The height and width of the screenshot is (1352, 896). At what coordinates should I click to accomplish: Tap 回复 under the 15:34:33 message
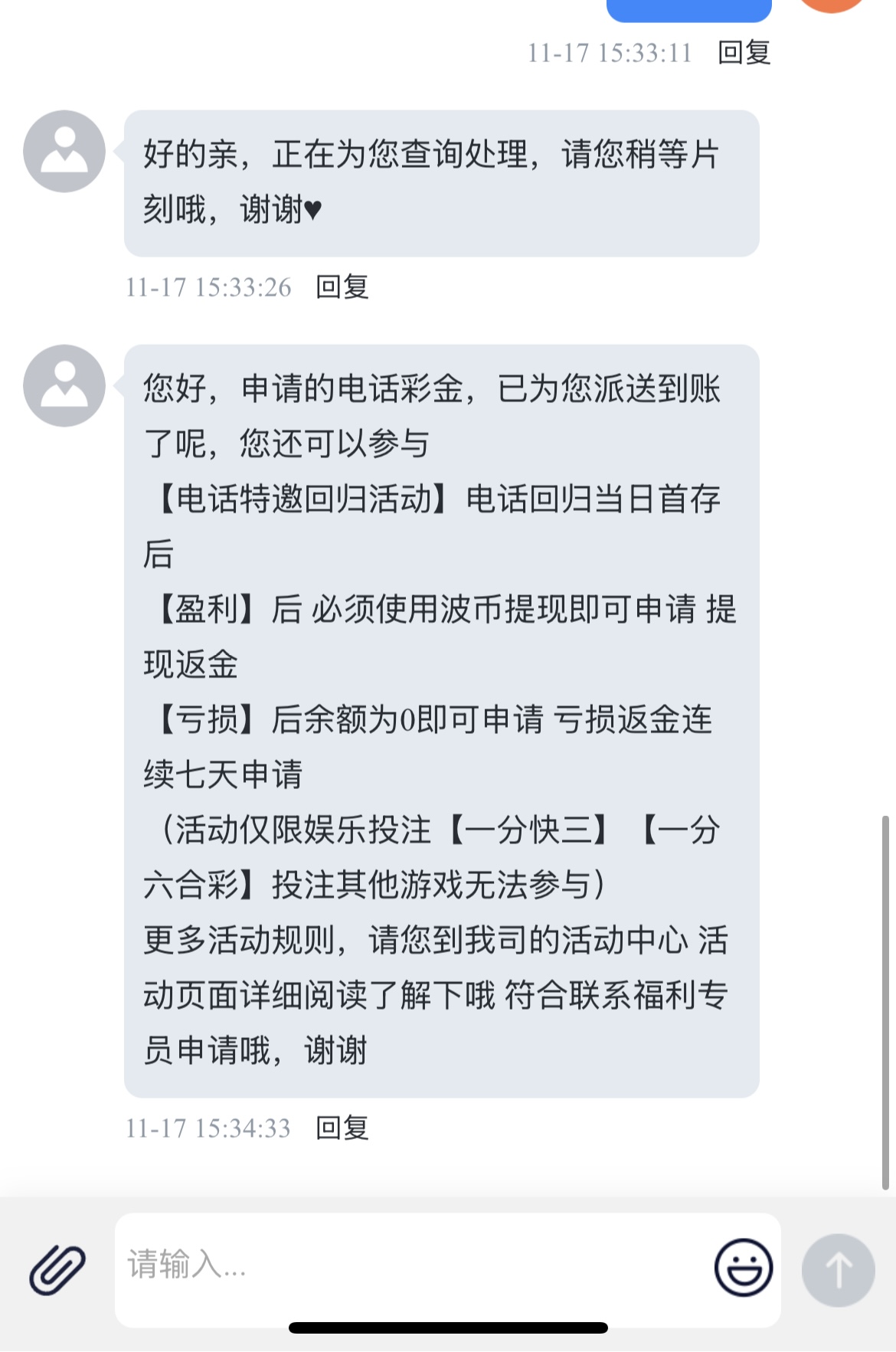(x=342, y=1128)
